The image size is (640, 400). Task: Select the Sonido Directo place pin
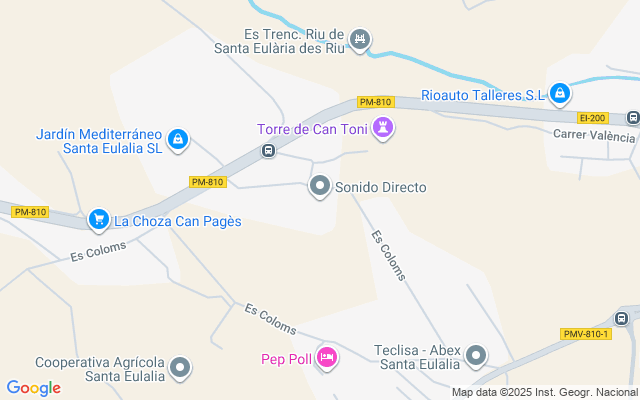320,186
